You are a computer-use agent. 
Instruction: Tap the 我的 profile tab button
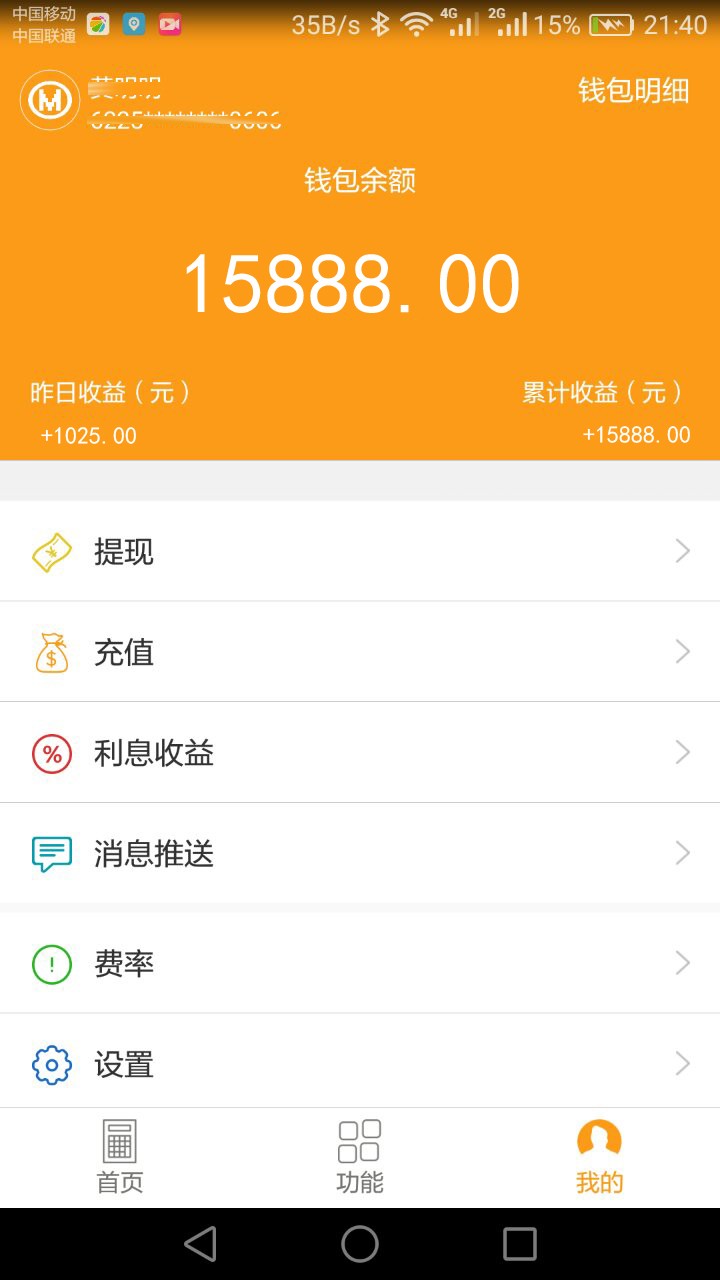pyautogui.click(x=598, y=1157)
